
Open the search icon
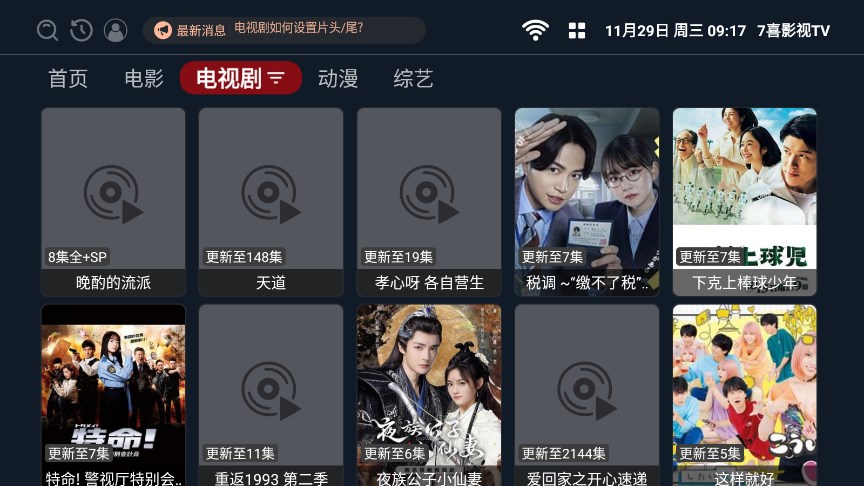point(47,31)
